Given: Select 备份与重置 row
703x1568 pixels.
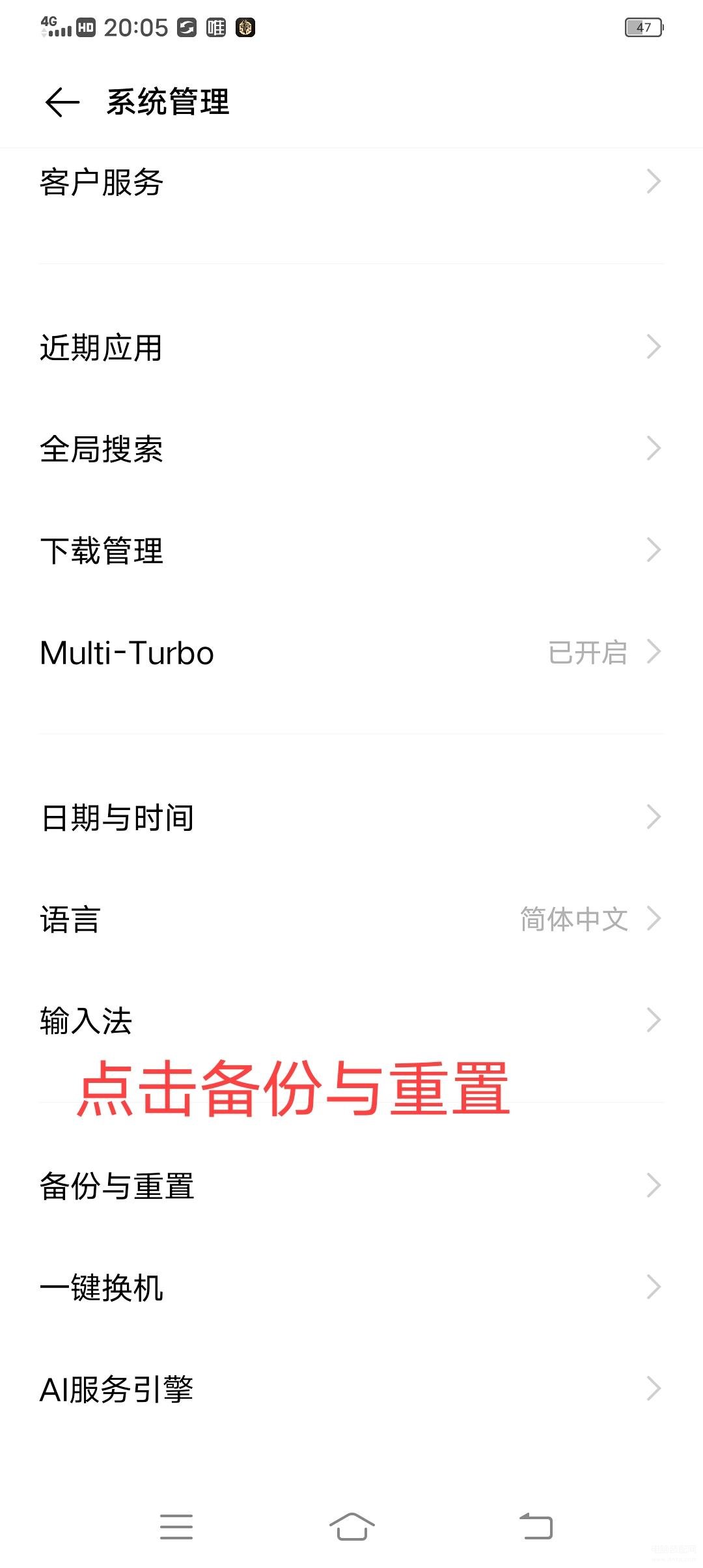Looking at the screenshot, I should point(351,1186).
